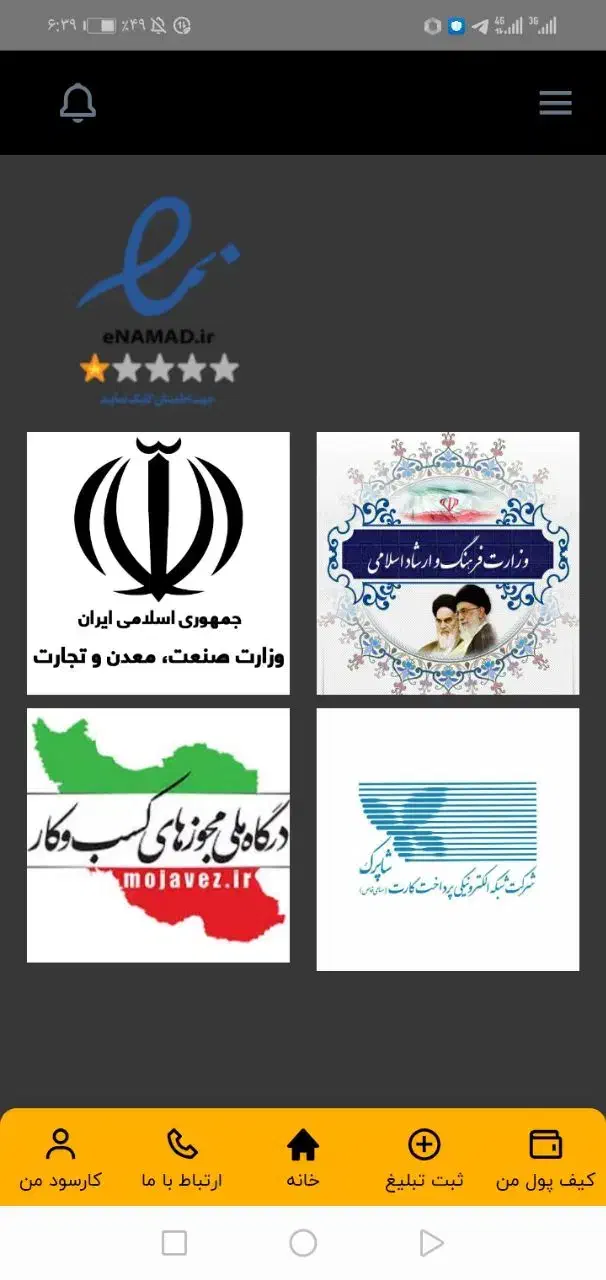Open the hamburger menu
This screenshot has width=606, height=1280.
click(x=555, y=103)
